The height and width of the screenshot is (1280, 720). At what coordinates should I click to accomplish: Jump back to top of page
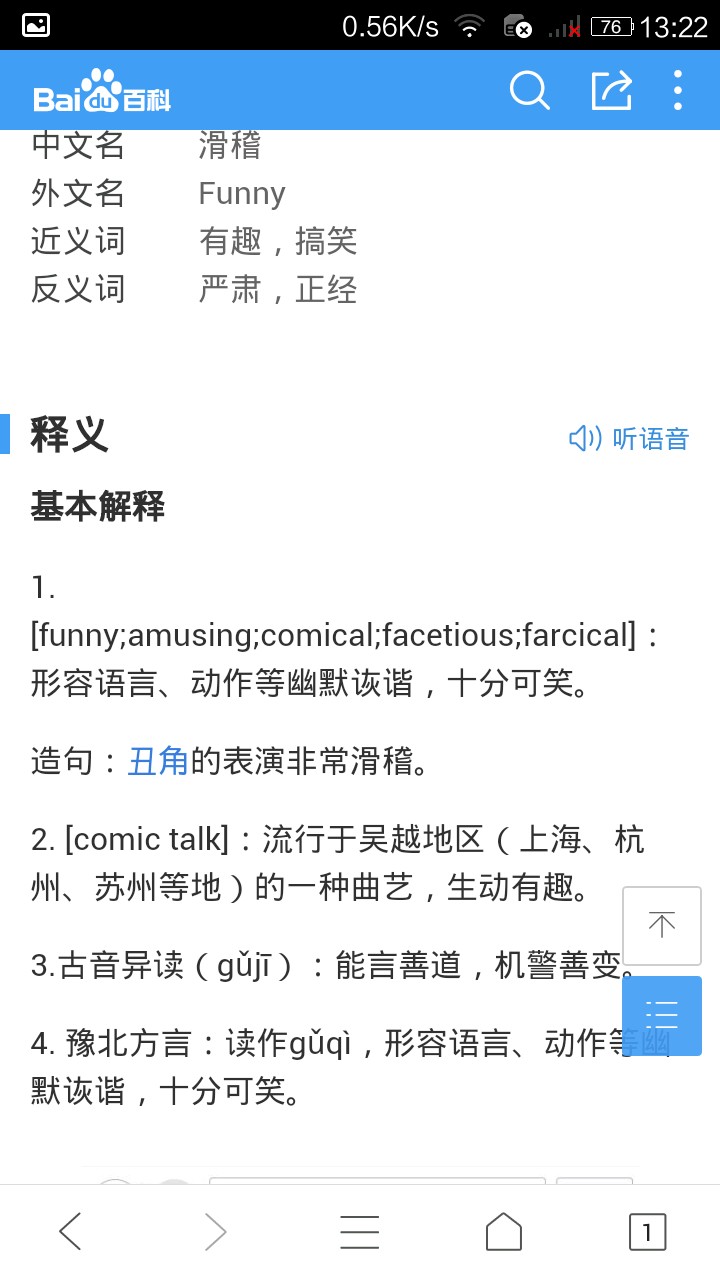pyautogui.click(x=662, y=925)
